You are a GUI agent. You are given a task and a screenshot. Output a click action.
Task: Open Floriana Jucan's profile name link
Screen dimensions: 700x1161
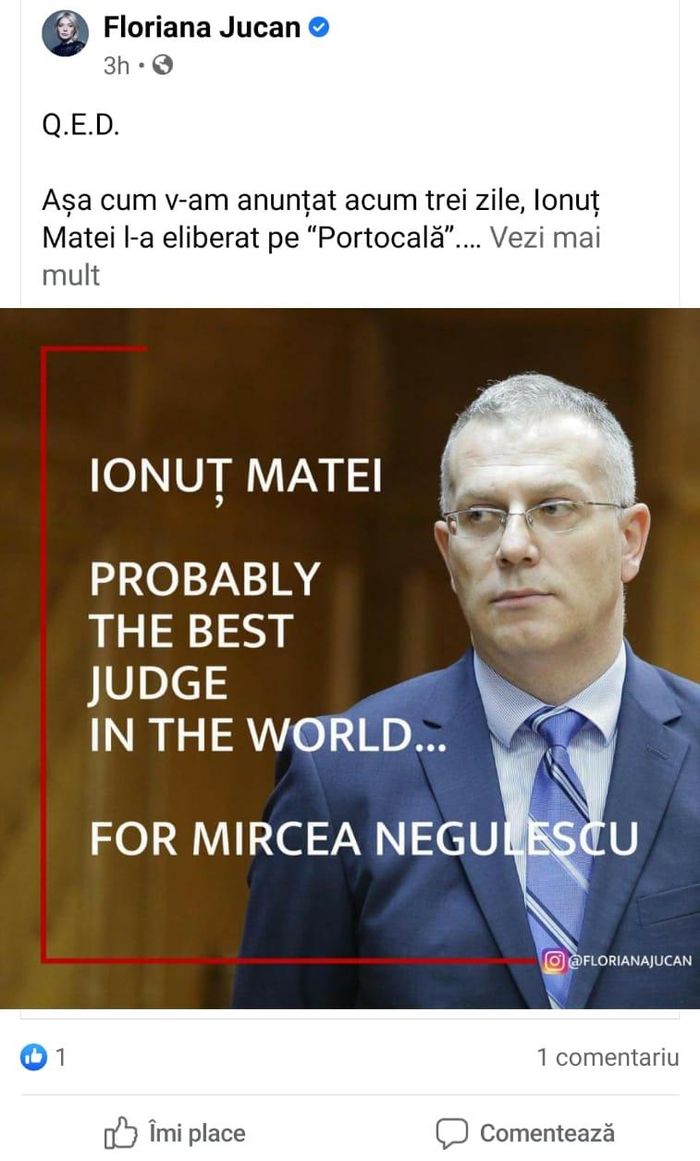[201, 28]
